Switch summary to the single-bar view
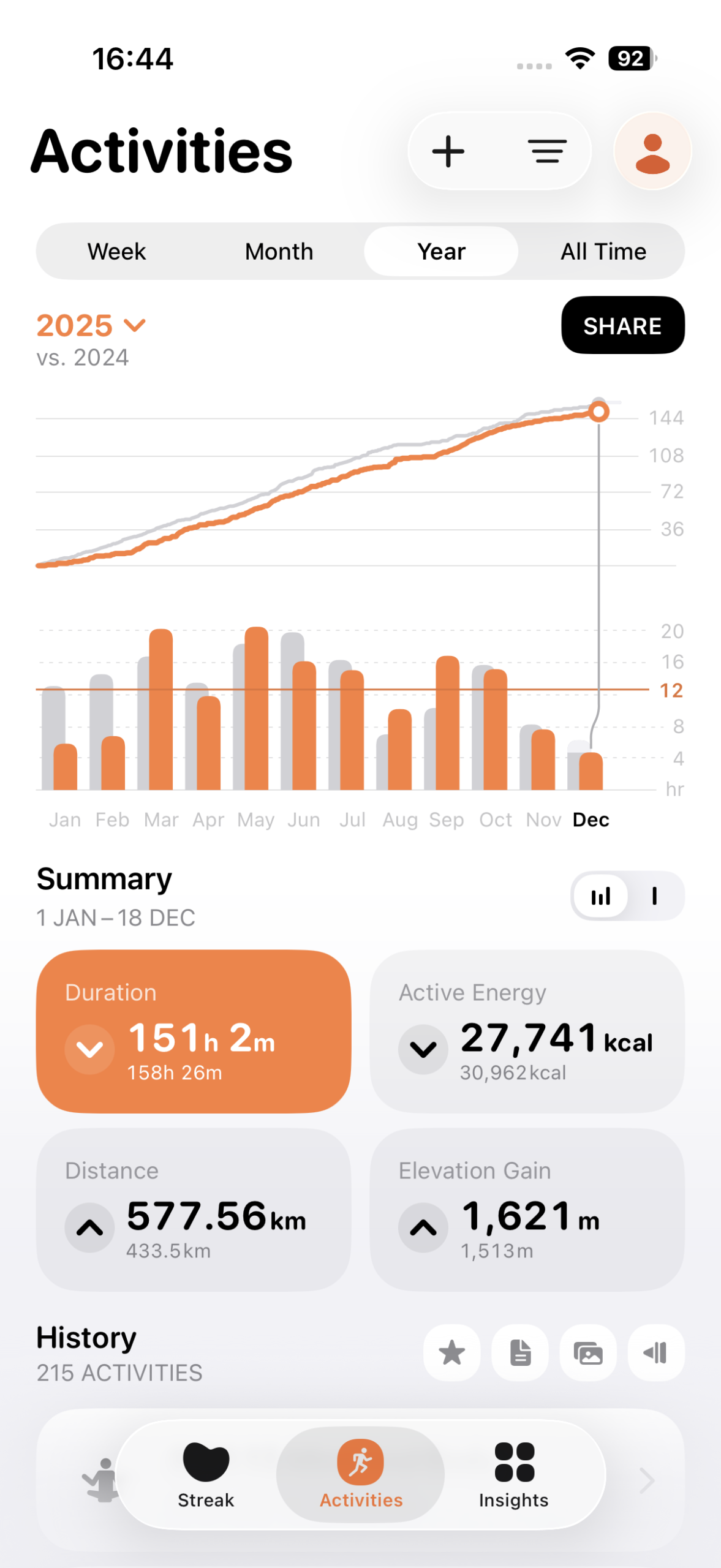Viewport: 721px width, 1568px height. pyautogui.click(x=655, y=896)
